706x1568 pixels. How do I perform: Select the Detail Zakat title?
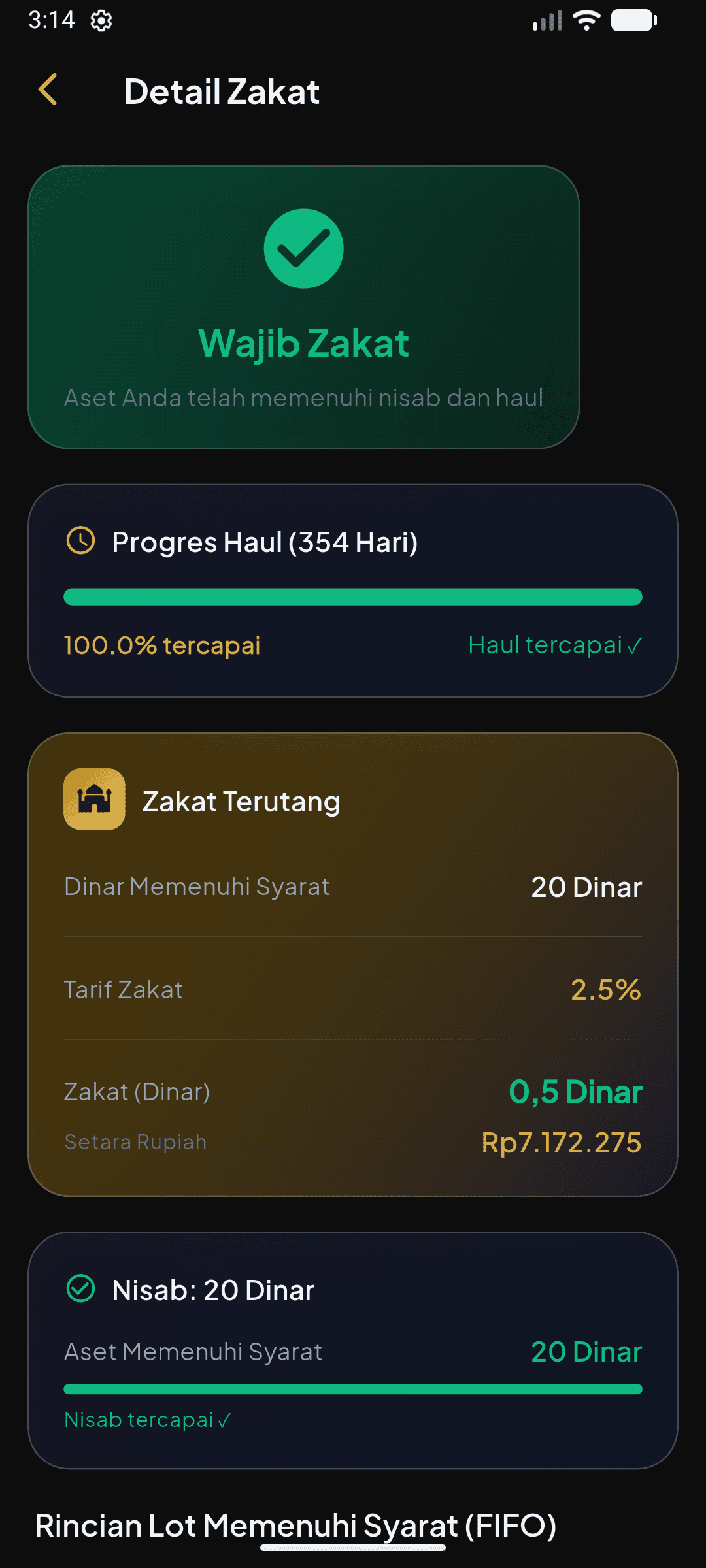coord(222,91)
